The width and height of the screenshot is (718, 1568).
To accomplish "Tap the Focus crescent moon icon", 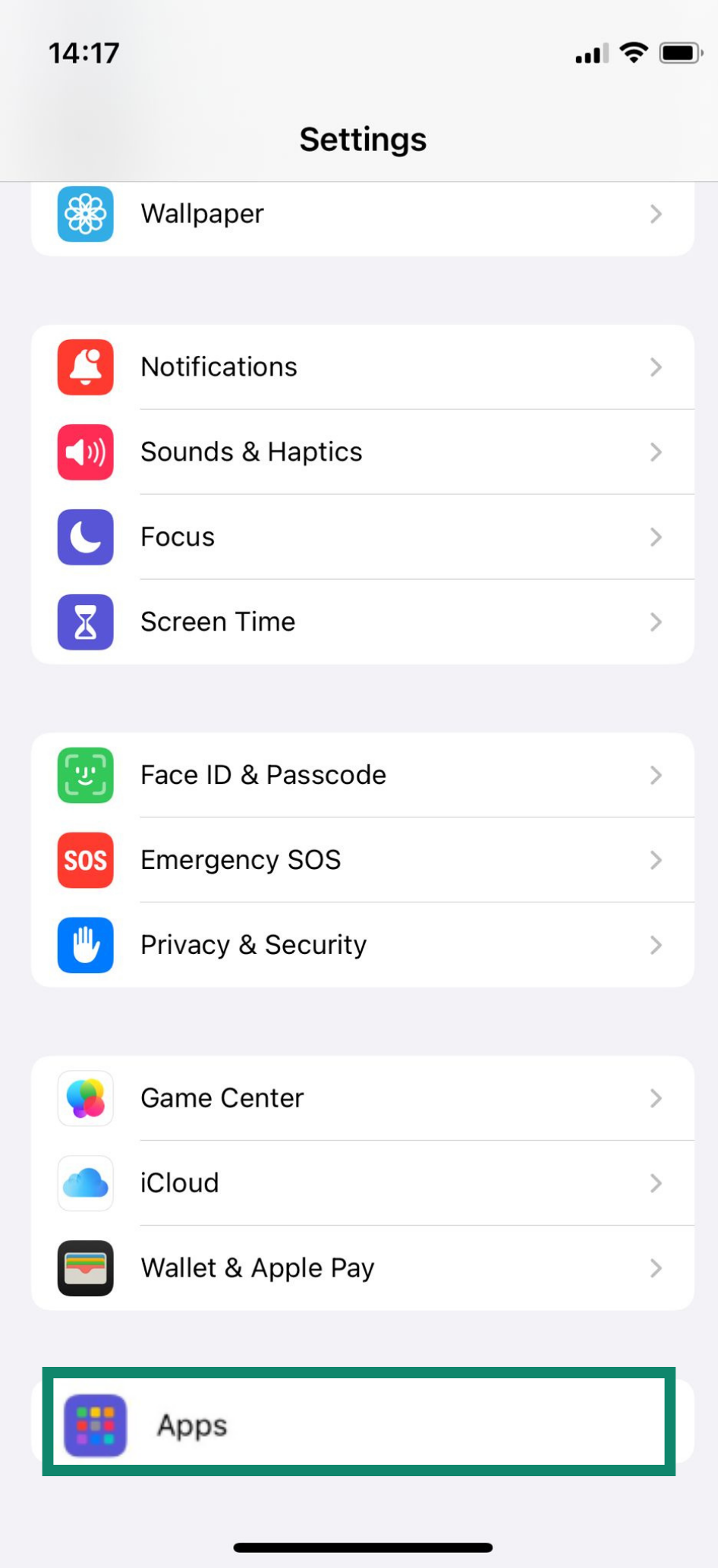I will coord(85,537).
